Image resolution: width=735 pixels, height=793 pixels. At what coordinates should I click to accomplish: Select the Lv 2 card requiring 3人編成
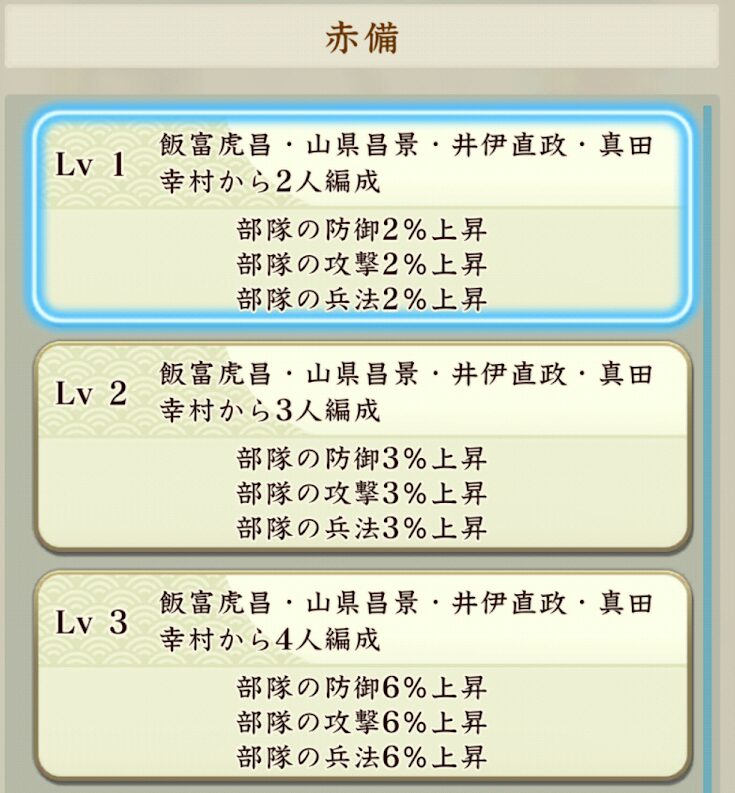(362, 446)
